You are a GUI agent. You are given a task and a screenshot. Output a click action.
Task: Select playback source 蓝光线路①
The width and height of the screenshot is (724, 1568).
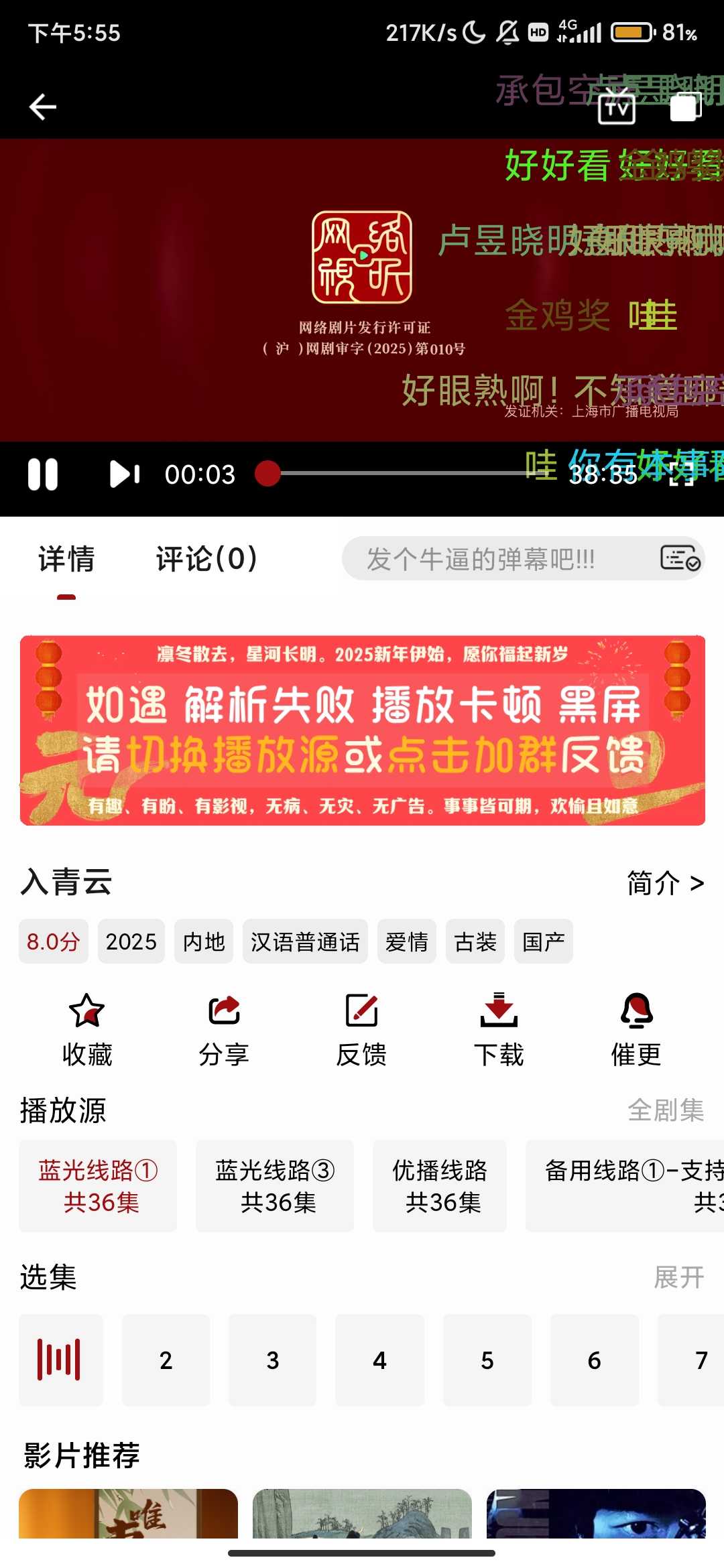98,1186
